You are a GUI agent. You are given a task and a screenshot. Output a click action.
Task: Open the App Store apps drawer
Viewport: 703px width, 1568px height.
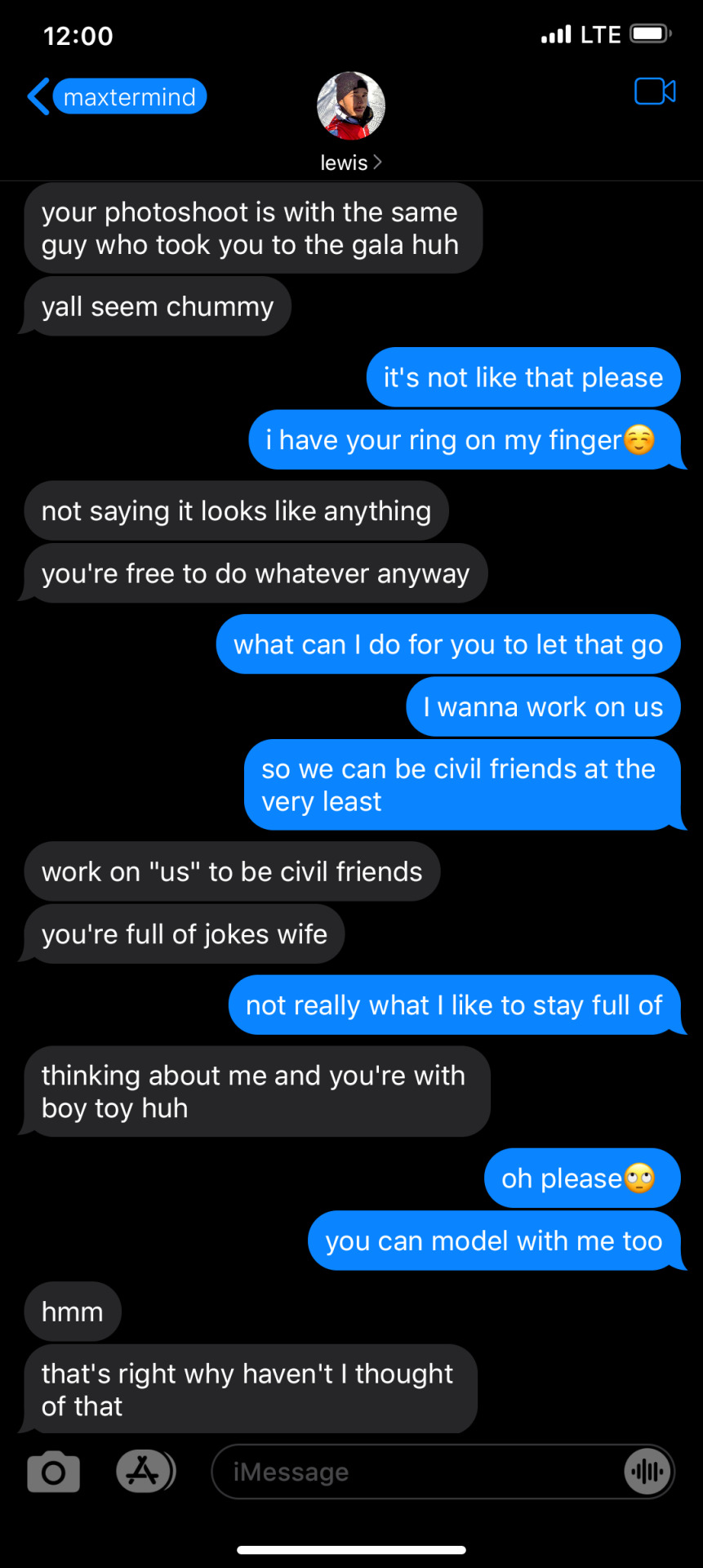click(145, 1472)
